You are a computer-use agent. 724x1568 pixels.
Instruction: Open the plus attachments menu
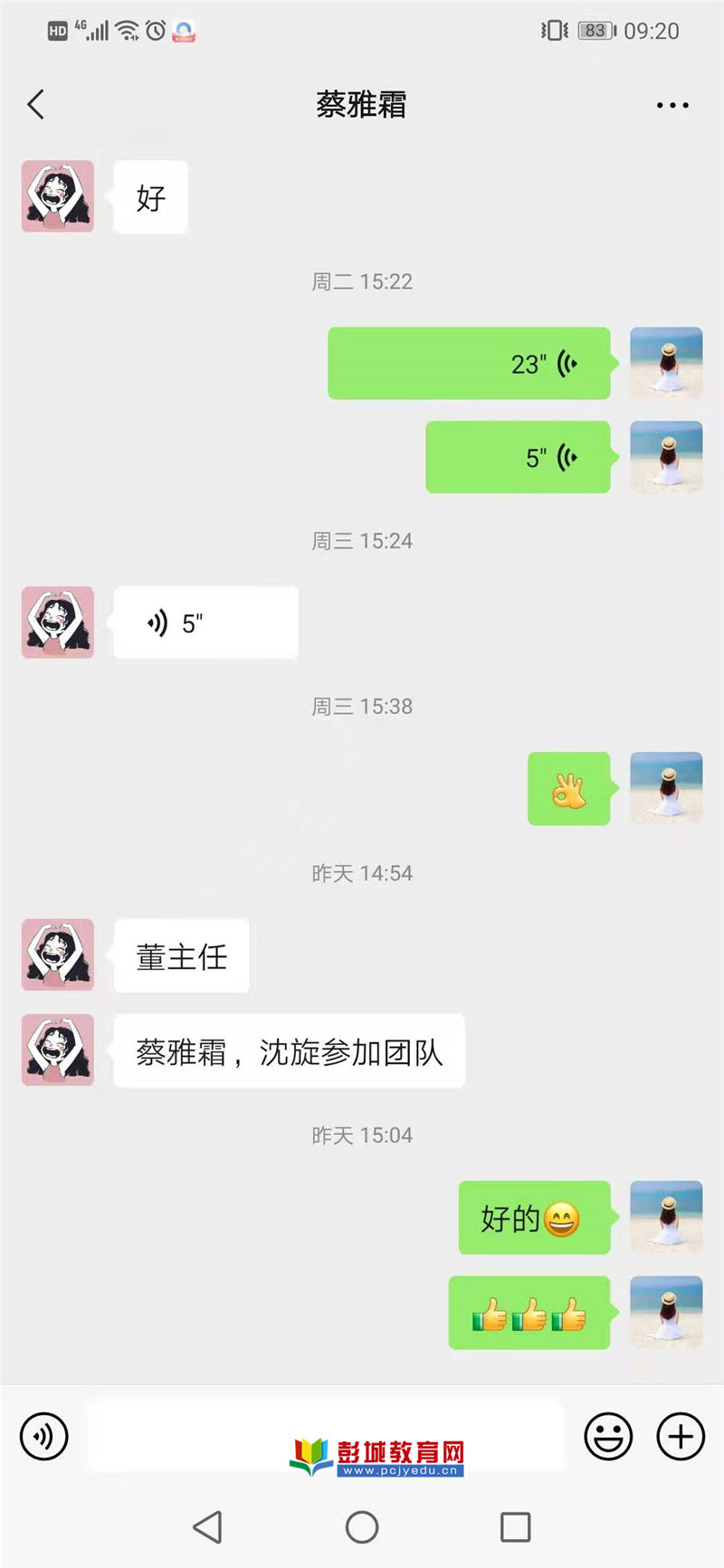(x=680, y=1436)
